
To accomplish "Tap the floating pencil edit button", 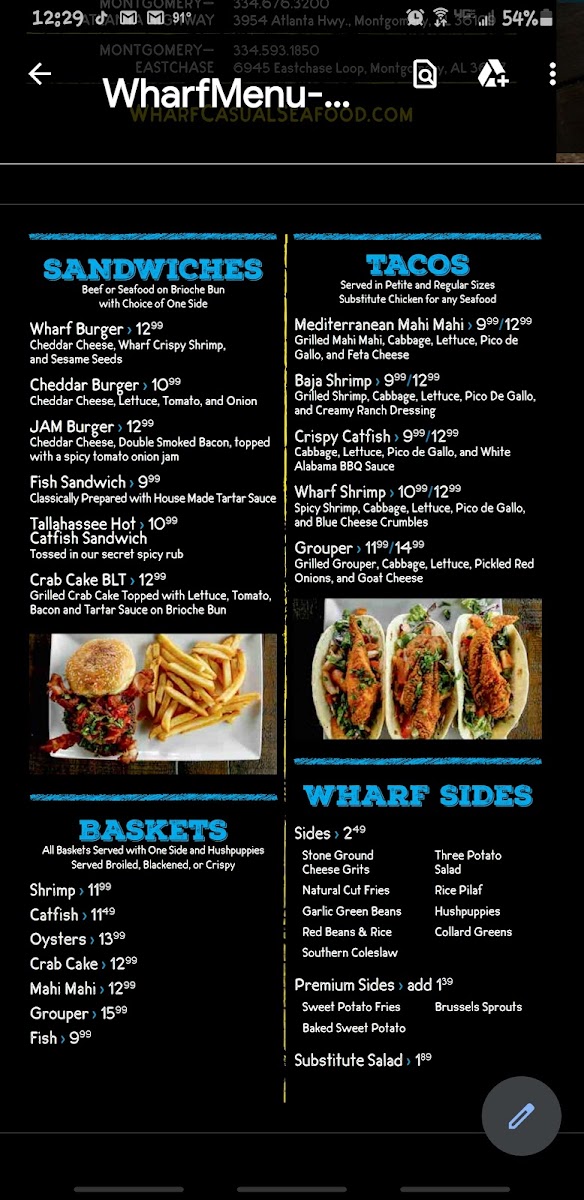I will (521, 1116).
